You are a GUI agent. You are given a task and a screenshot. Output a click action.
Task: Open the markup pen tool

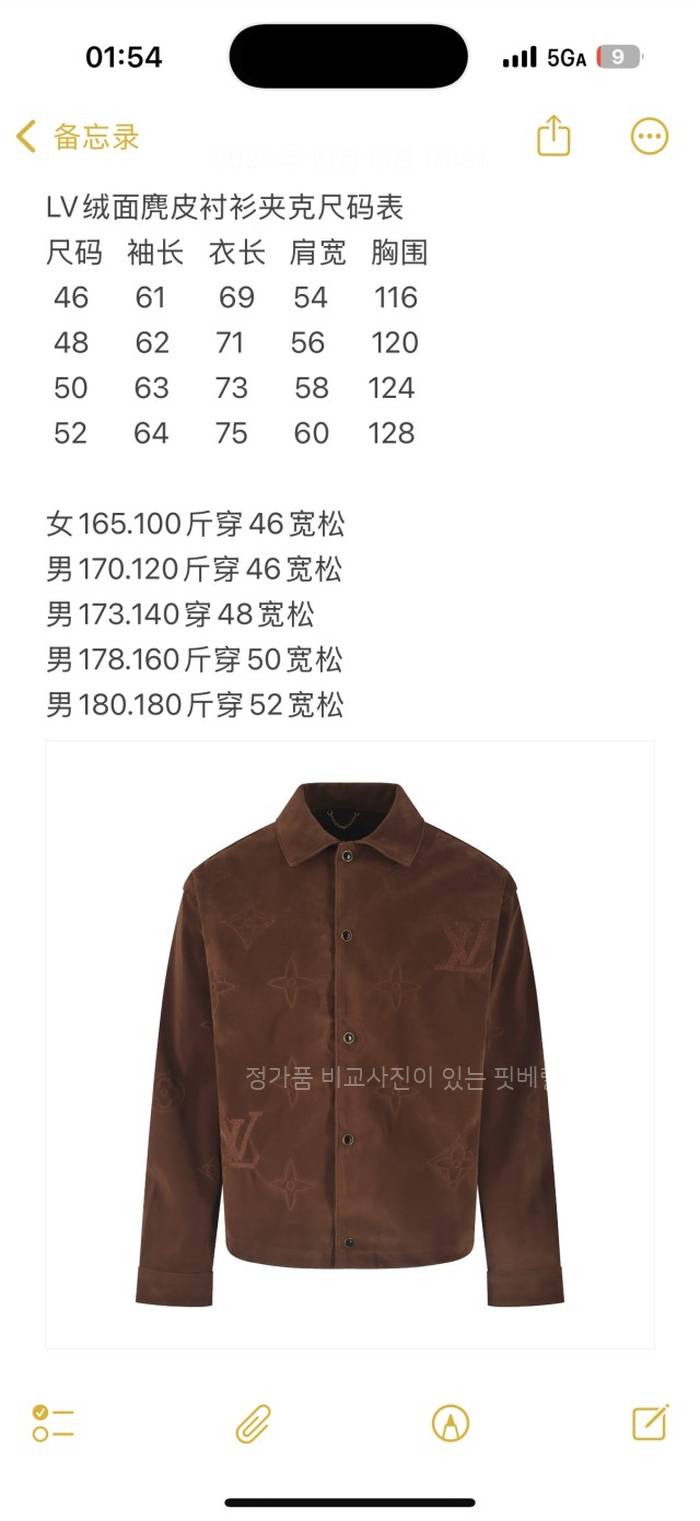pyautogui.click(x=450, y=1422)
